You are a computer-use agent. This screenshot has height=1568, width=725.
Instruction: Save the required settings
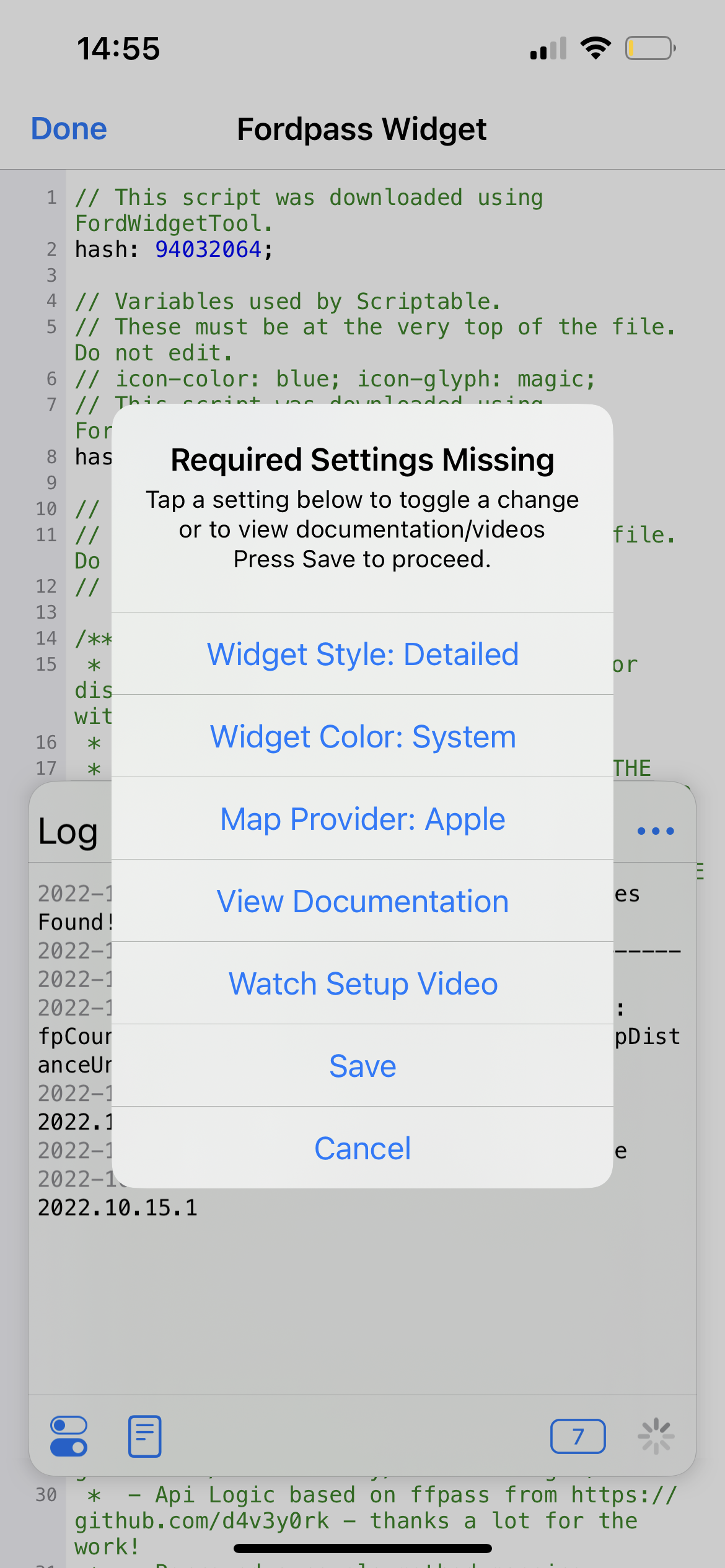[362, 1066]
